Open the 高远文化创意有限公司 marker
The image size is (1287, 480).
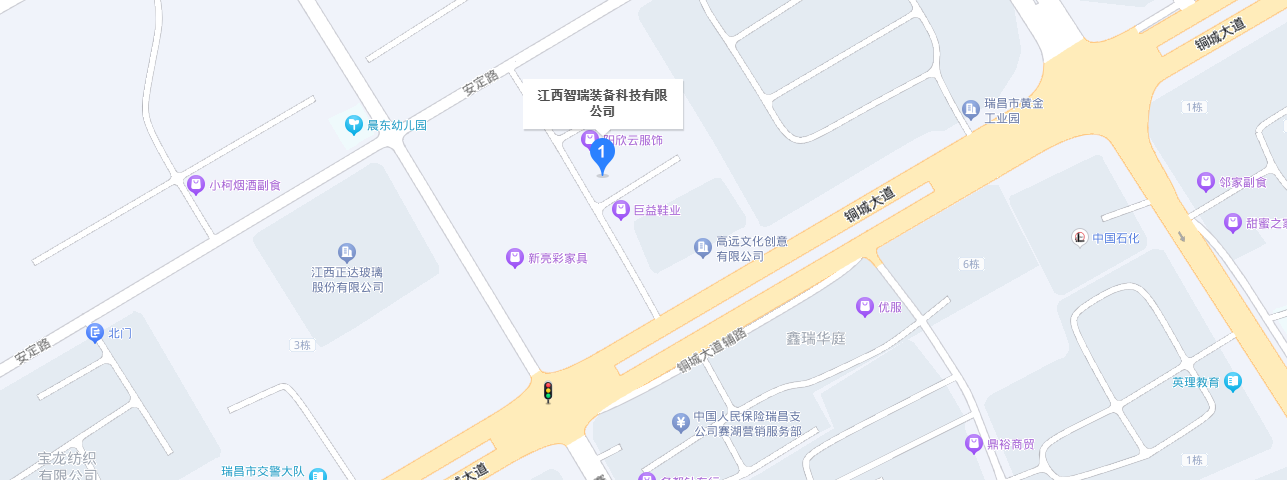point(704,247)
